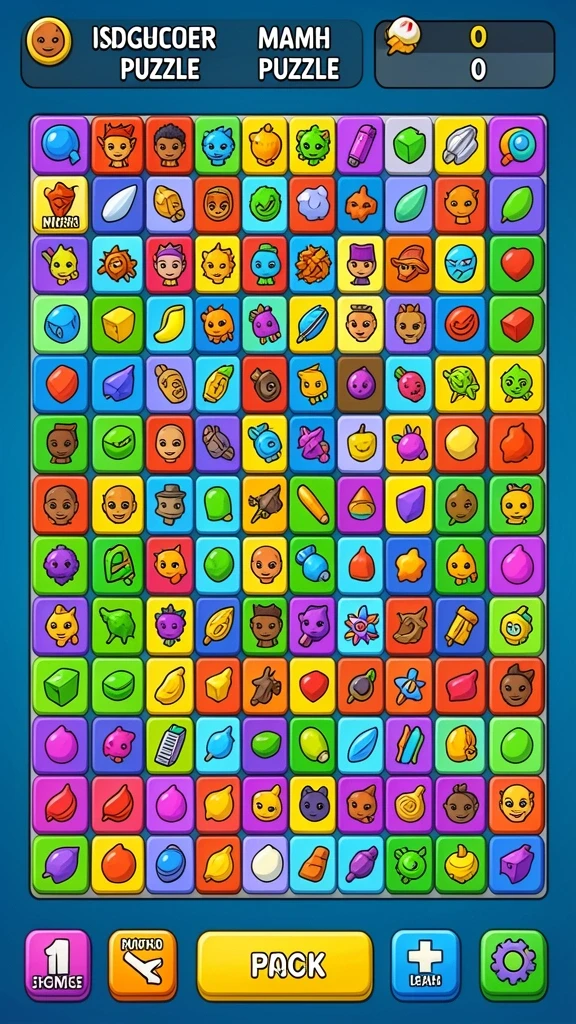Tap the cowboy hat face tile
This screenshot has width=576, height=1024.
click(x=409, y=263)
